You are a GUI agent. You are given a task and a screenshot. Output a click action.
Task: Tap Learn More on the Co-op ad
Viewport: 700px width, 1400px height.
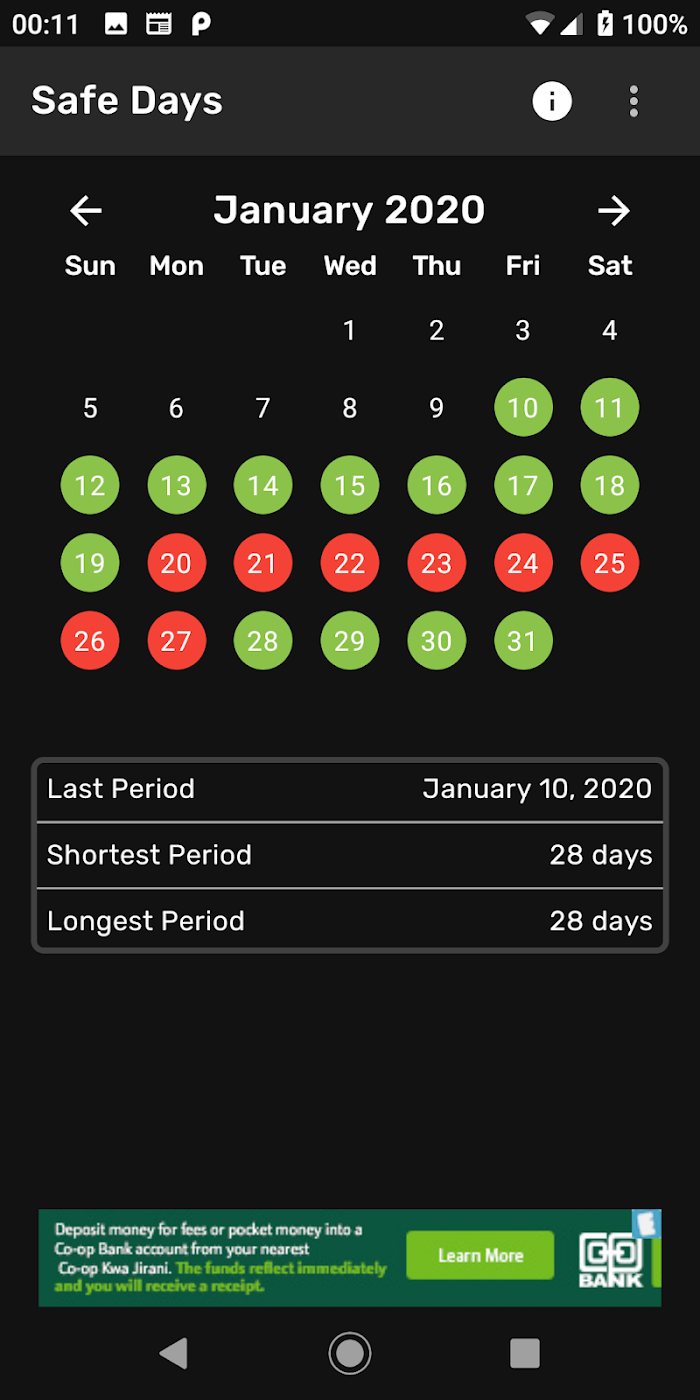click(x=480, y=1255)
